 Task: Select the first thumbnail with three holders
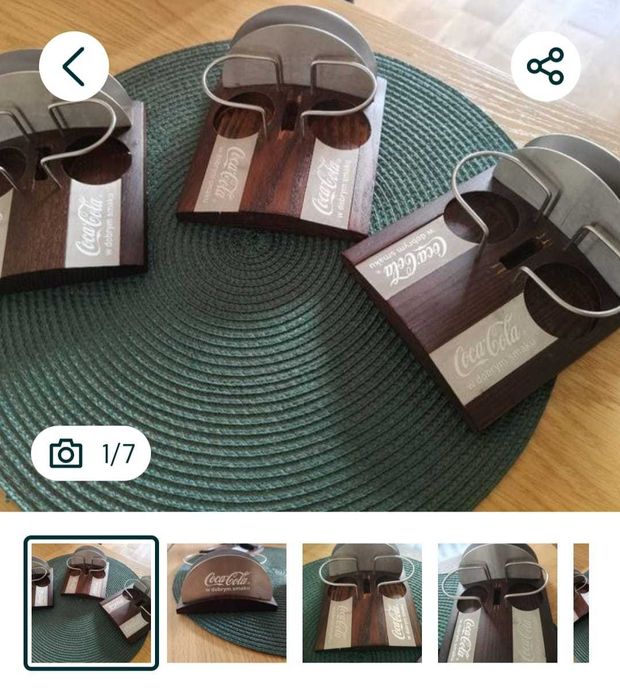[x=91, y=602]
